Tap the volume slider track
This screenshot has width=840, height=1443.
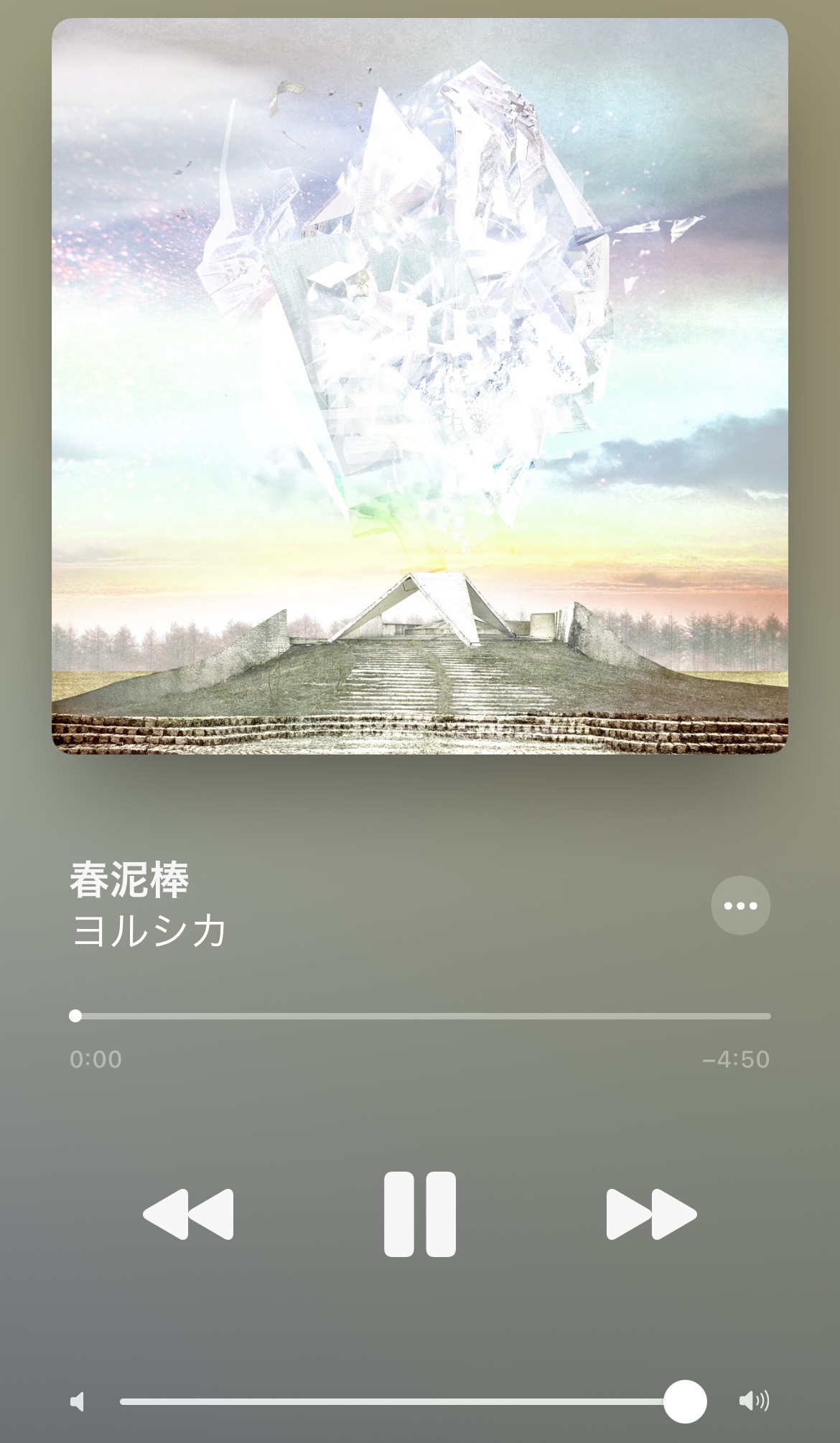coord(413,1401)
